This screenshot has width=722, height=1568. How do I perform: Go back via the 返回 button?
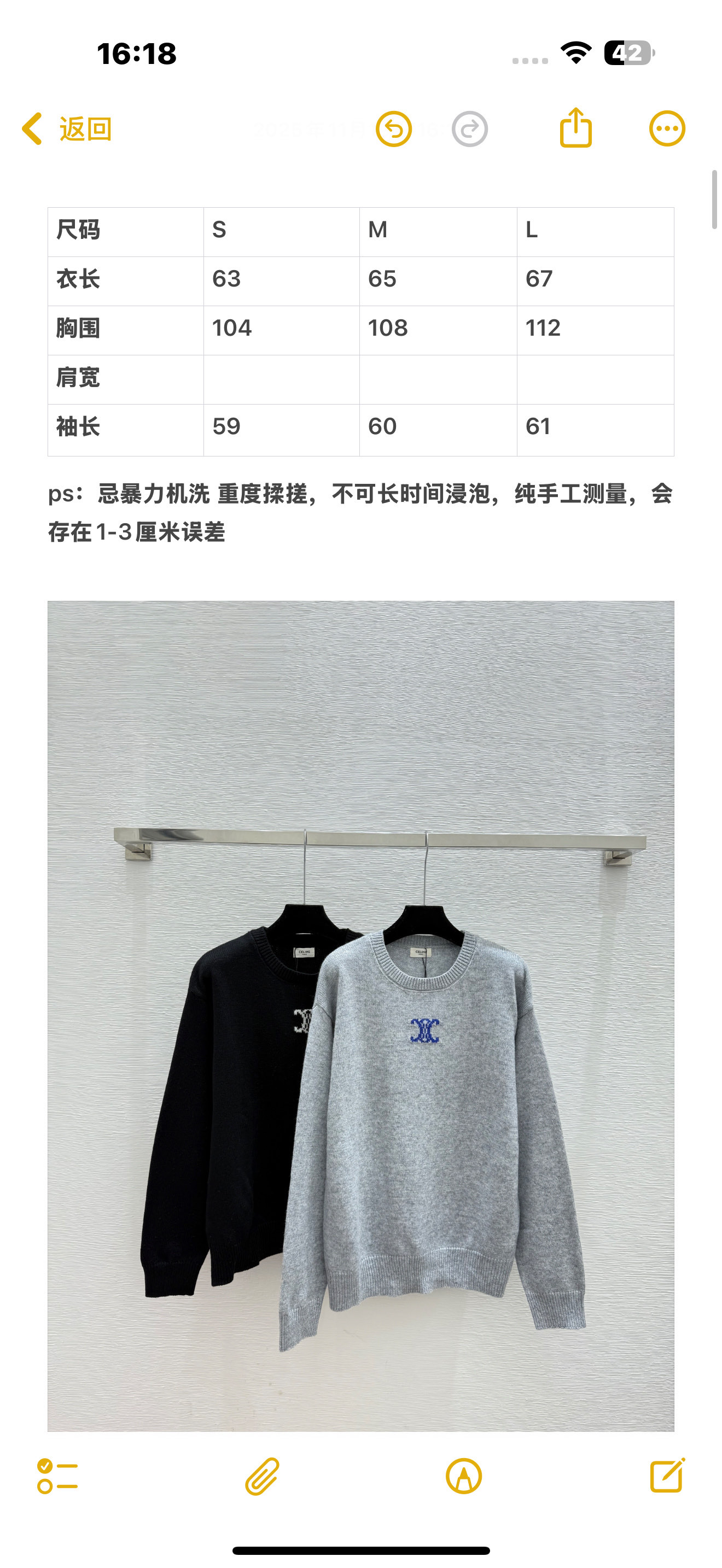coord(67,129)
